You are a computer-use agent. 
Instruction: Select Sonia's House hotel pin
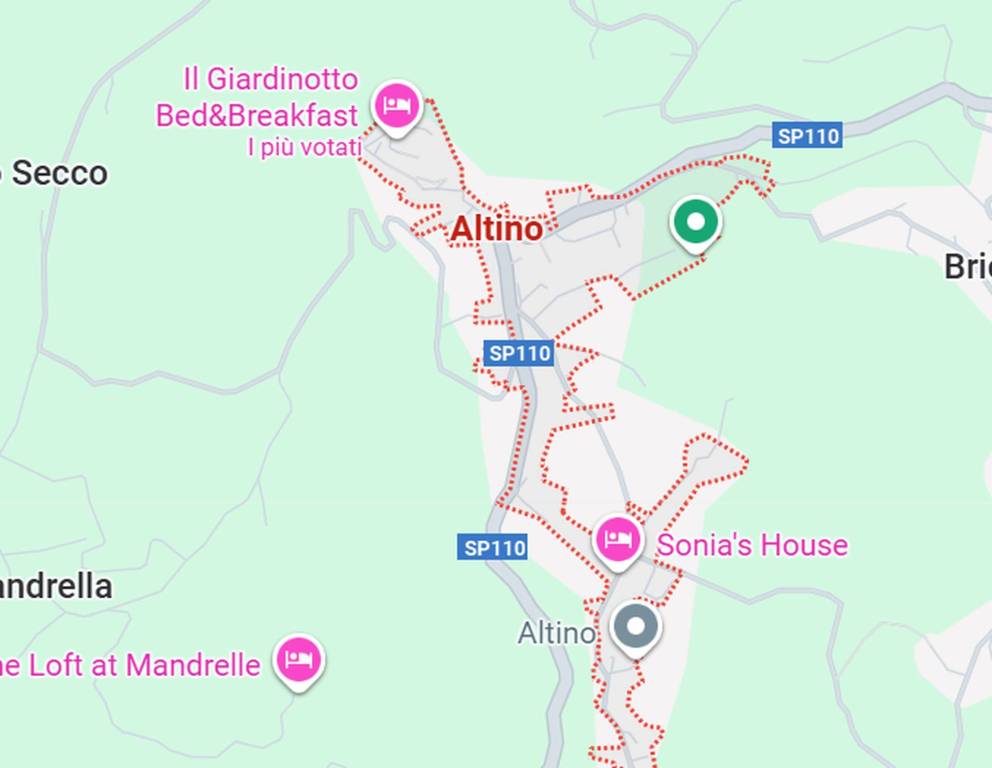click(618, 540)
